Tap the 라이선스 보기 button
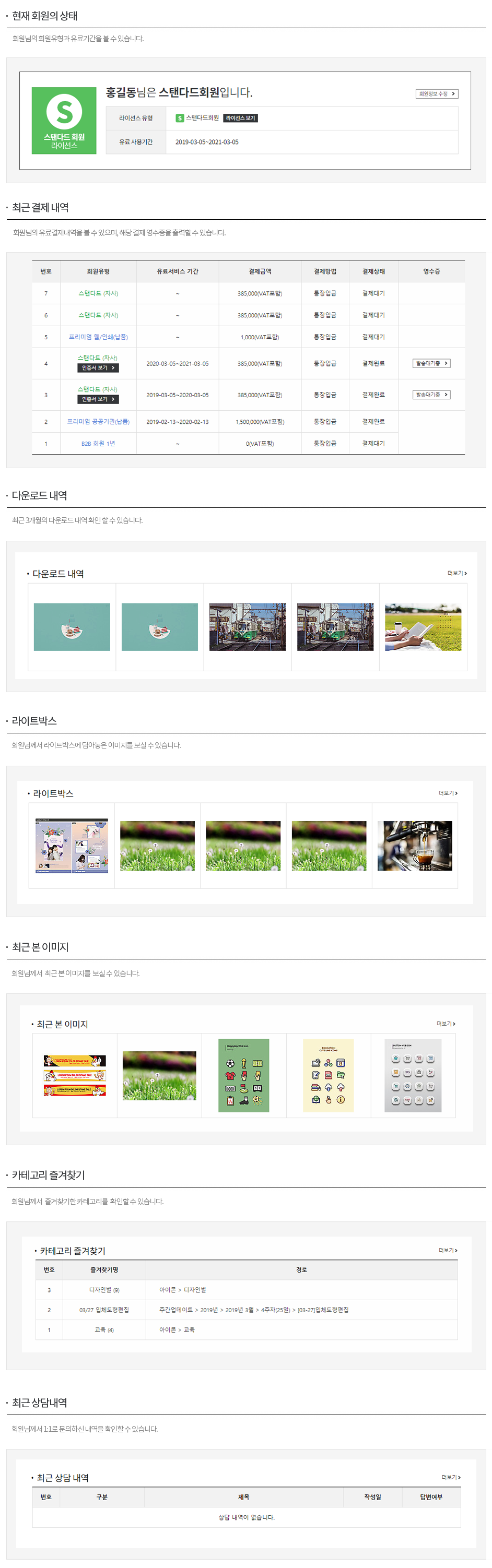 (x=241, y=118)
